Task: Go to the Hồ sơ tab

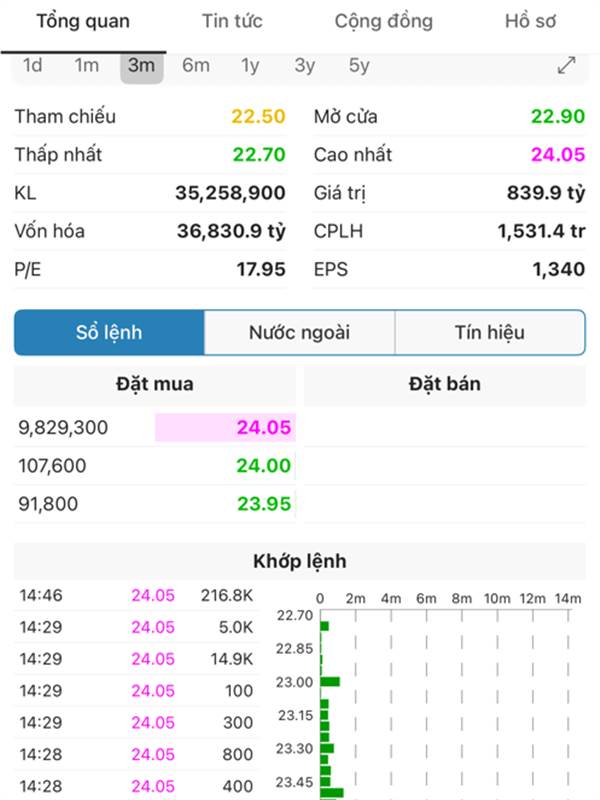Action: [x=530, y=21]
